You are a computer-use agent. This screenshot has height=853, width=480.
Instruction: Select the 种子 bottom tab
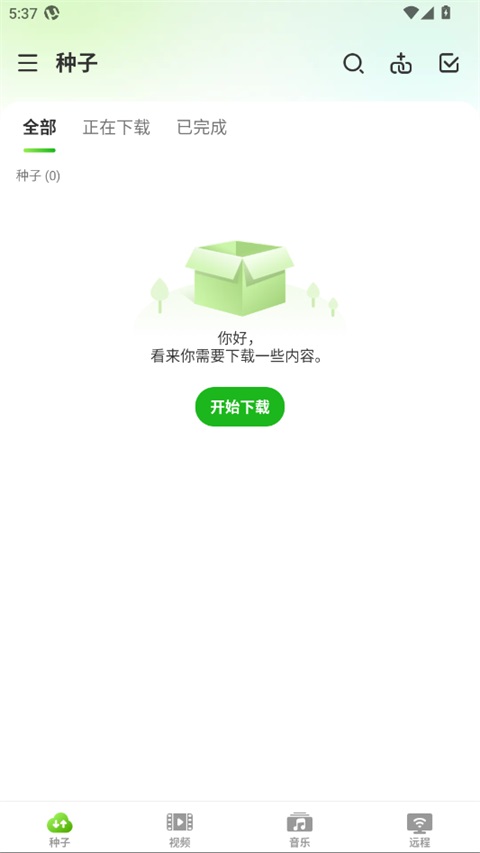60,830
